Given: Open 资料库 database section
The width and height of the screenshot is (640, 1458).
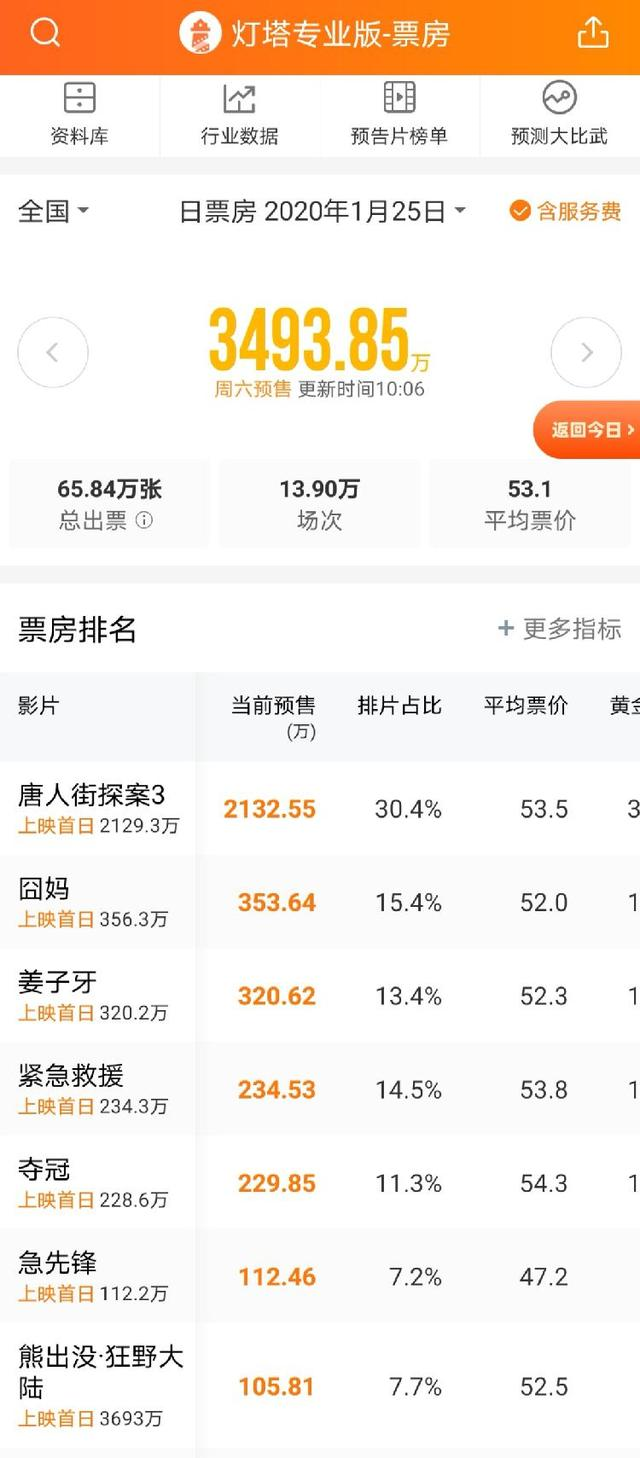Looking at the screenshot, I should [x=79, y=114].
